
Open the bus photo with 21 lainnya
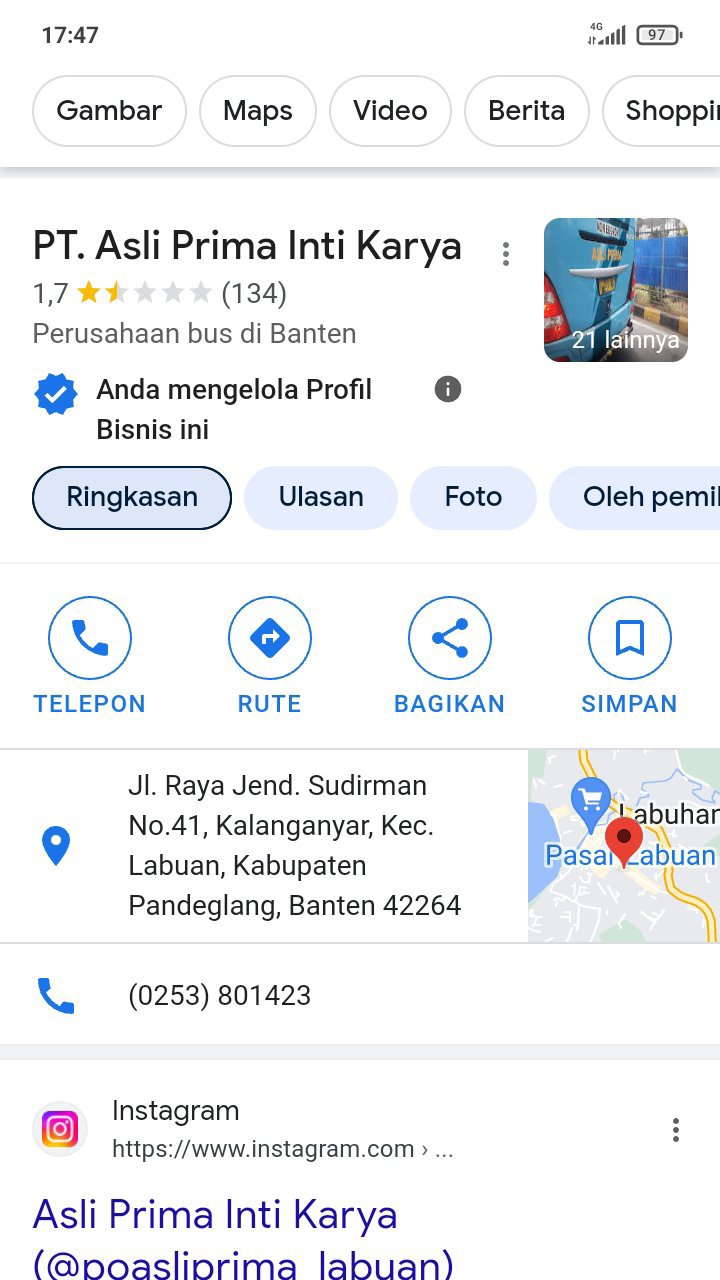[616, 290]
